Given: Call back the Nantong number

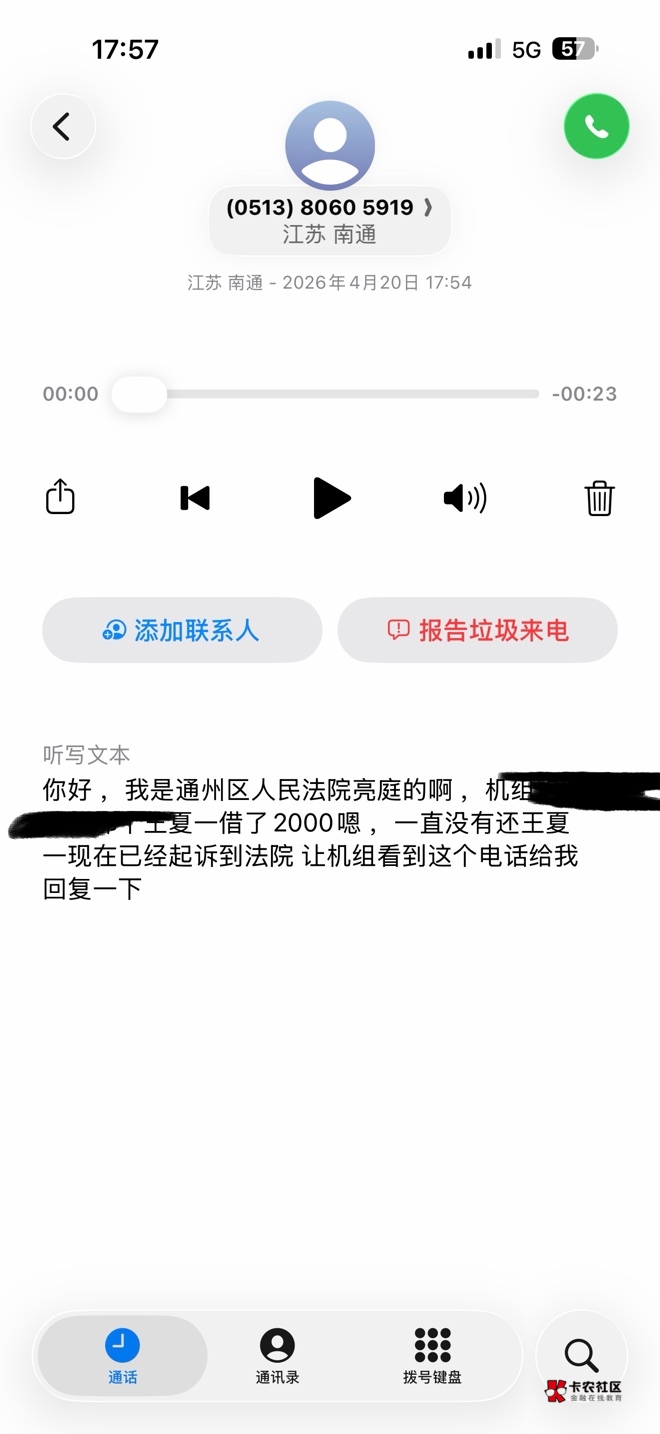Looking at the screenshot, I should point(596,127).
